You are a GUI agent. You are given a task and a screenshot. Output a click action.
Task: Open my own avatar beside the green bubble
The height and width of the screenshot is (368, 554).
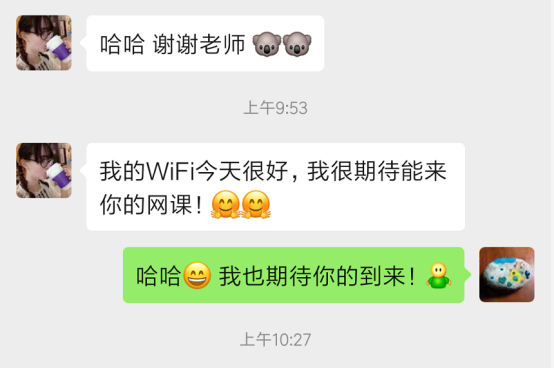[507, 274]
